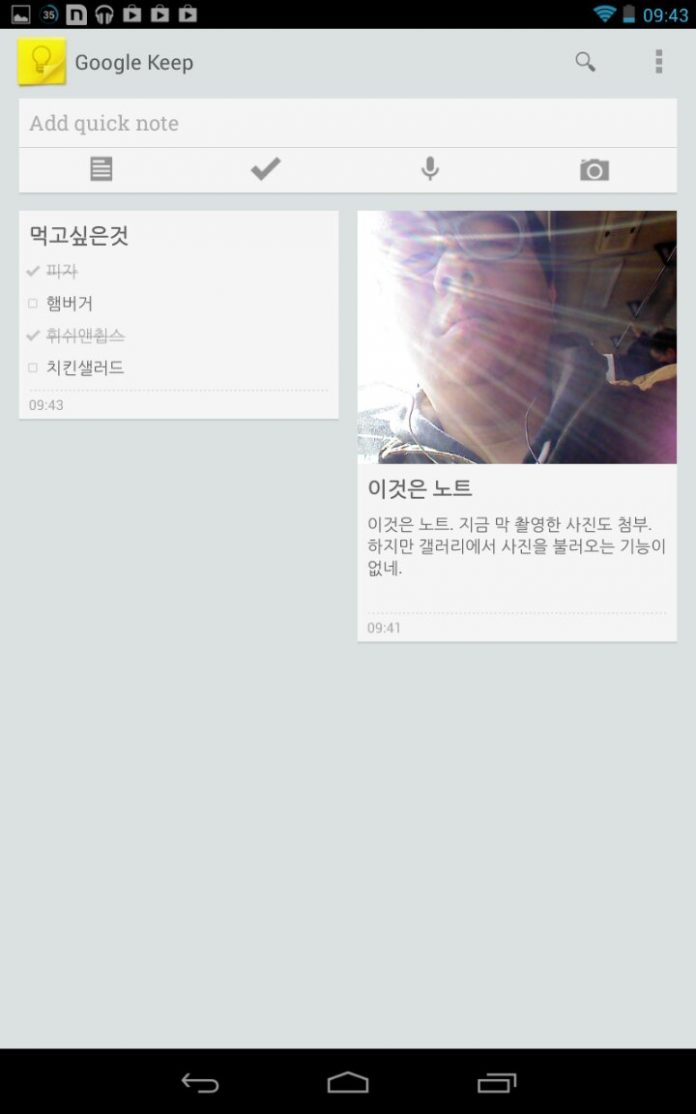Open search with the magnifier icon
The height and width of the screenshot is (1114, 696).
click(585, 62)
